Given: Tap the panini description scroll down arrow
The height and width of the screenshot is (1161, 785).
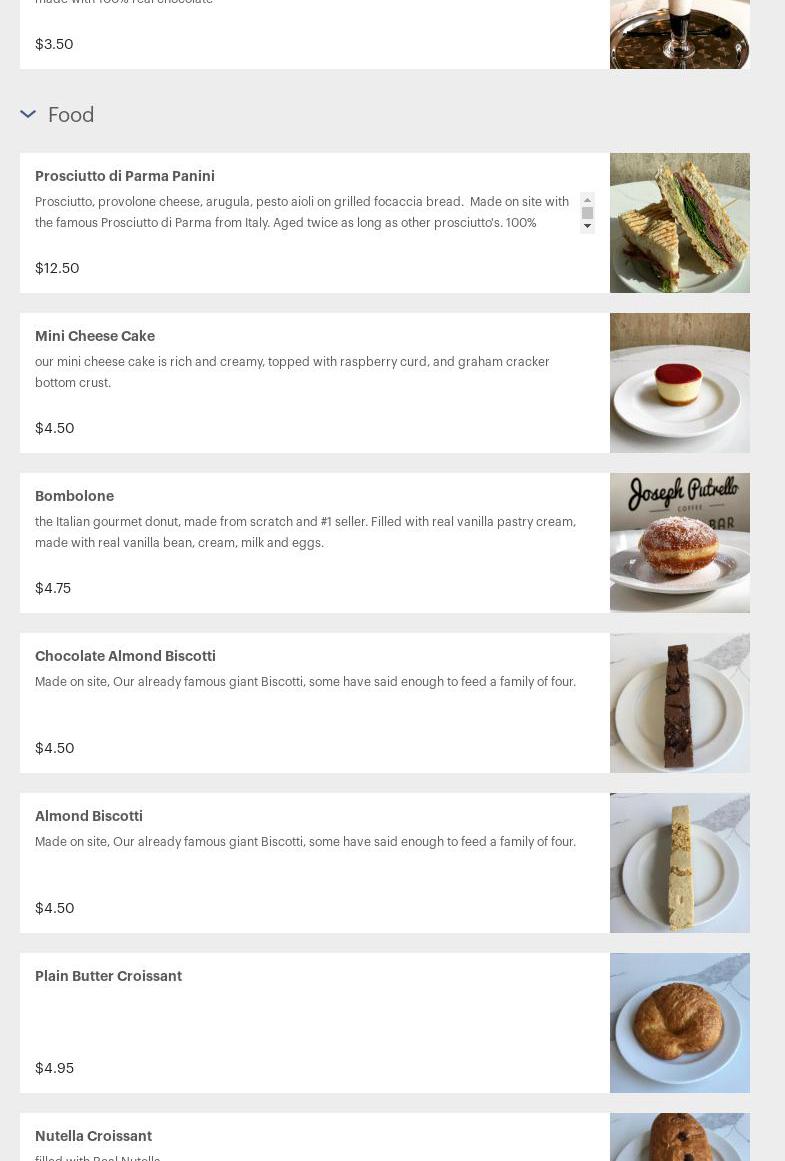Looking at the screenshot, I should [587, 227].
